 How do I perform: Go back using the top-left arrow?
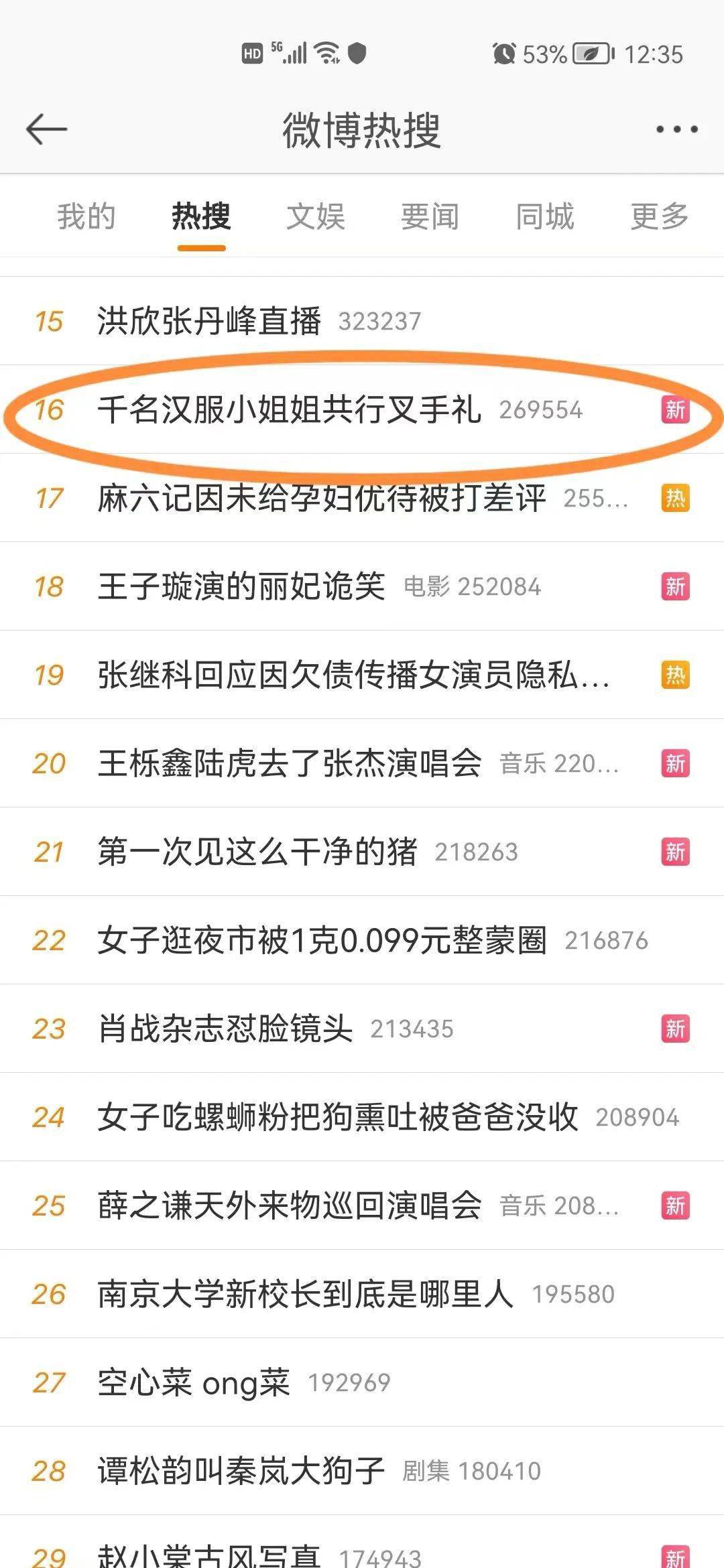[x=47, y=129]
